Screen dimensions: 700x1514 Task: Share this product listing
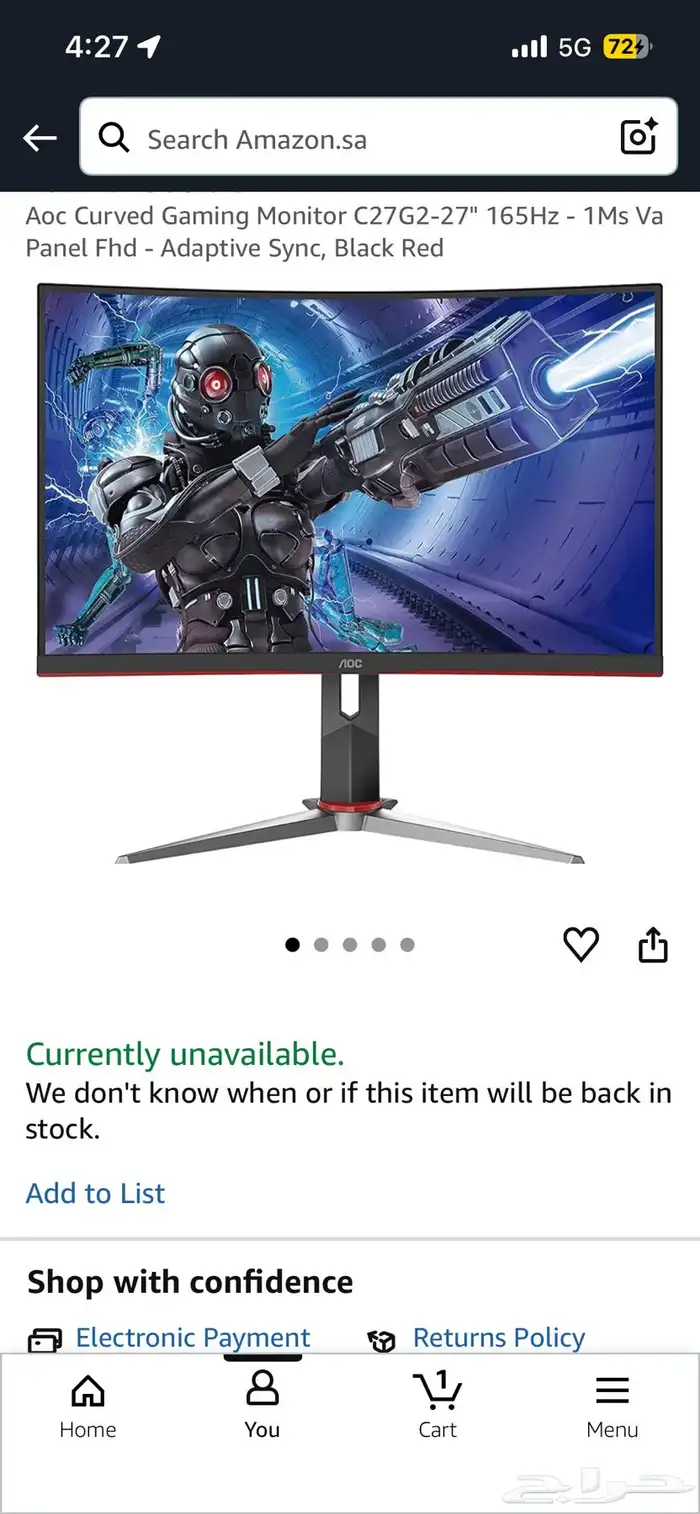pos(652,944)
